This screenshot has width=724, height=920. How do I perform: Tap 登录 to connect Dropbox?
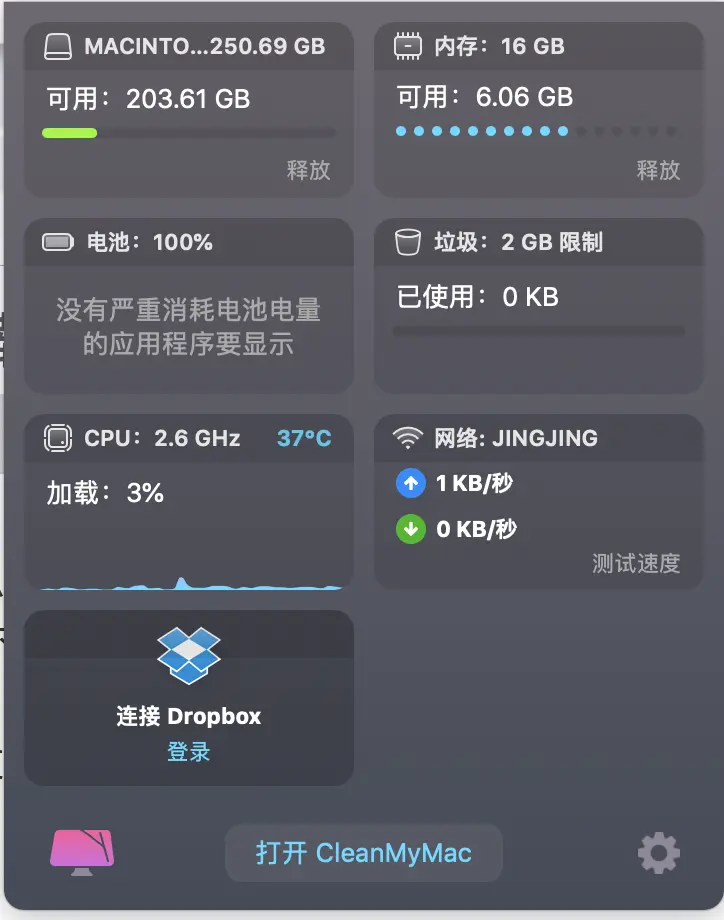coord(189,751)
